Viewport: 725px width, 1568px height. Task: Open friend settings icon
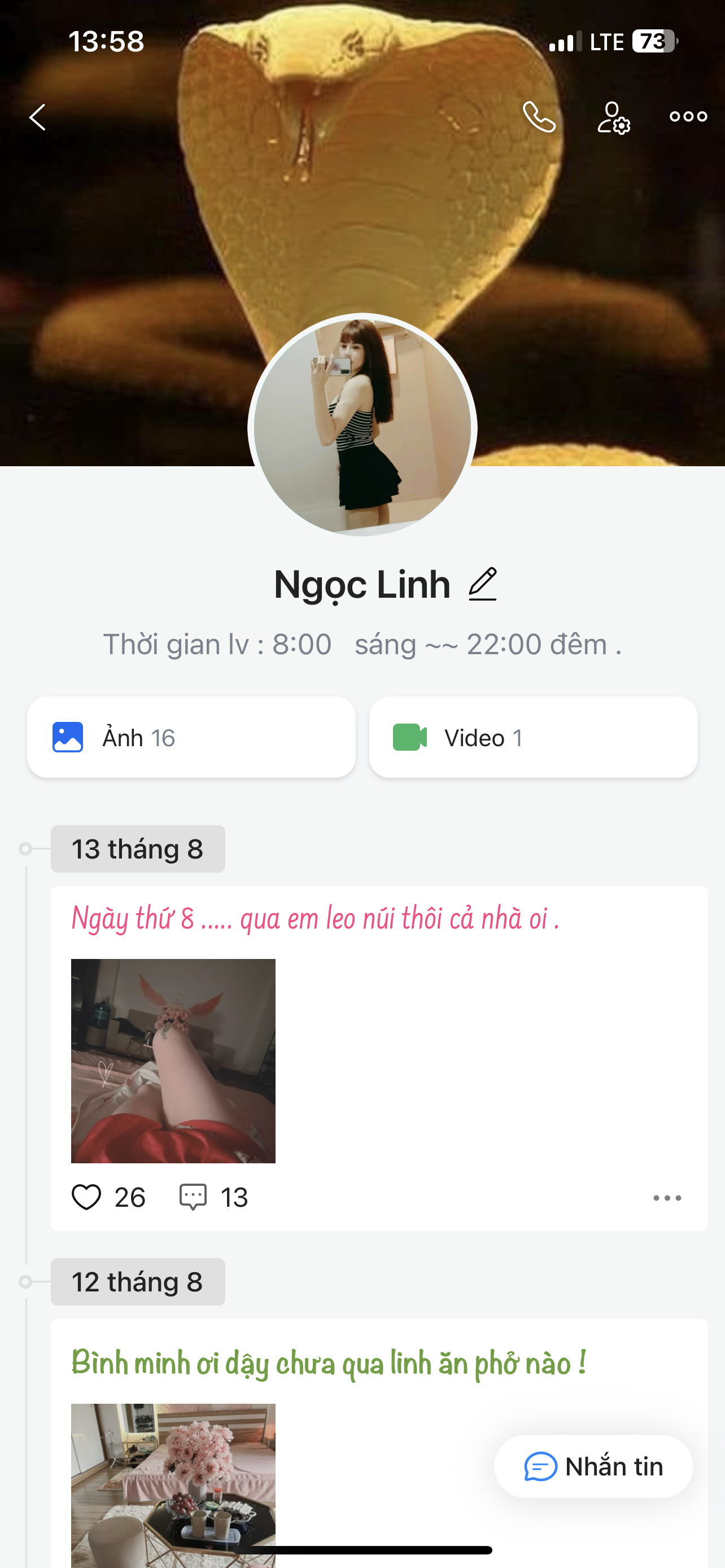tap(613, 117)
